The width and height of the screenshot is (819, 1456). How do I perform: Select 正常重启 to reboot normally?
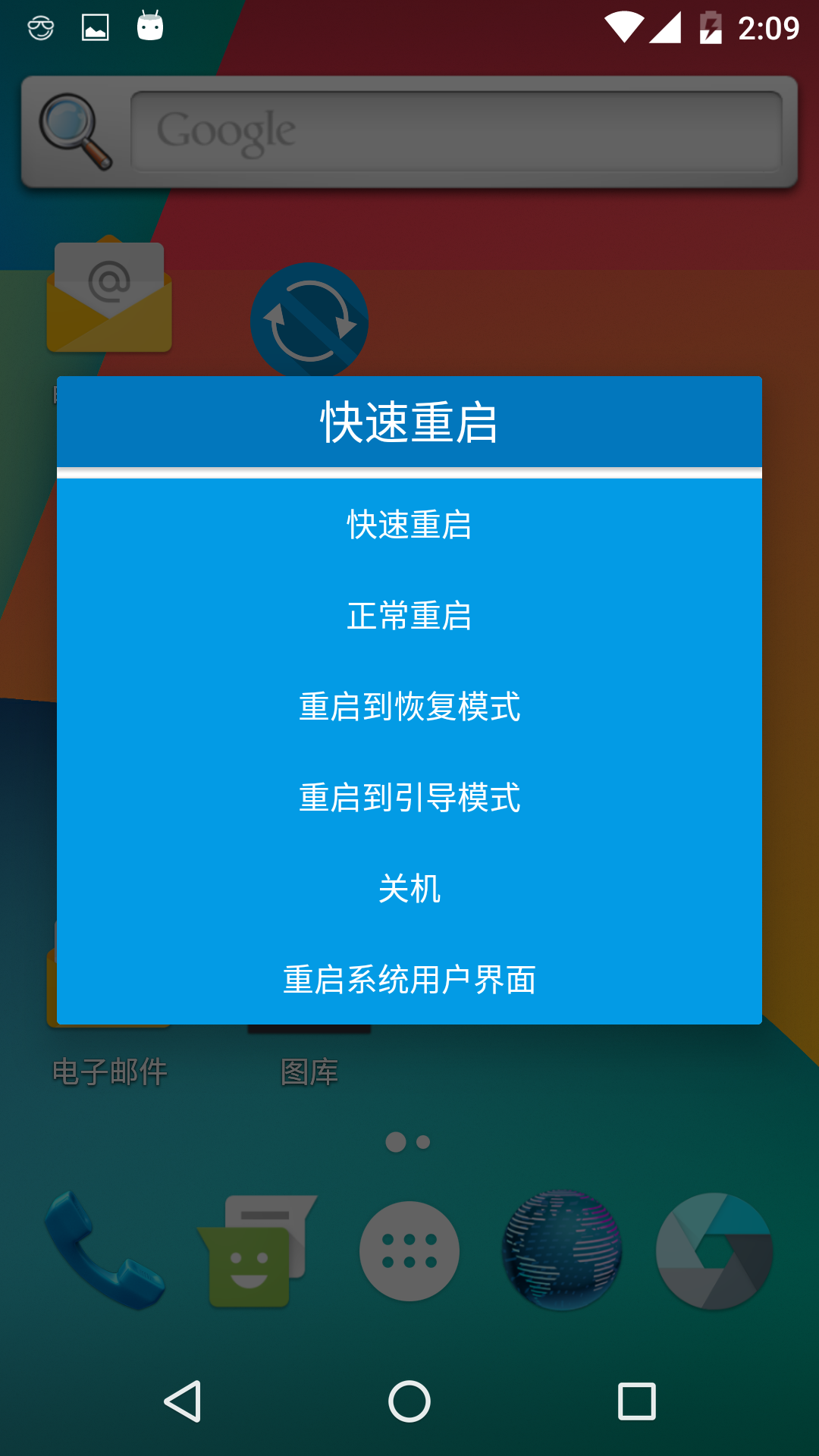[x=409, y=617]
